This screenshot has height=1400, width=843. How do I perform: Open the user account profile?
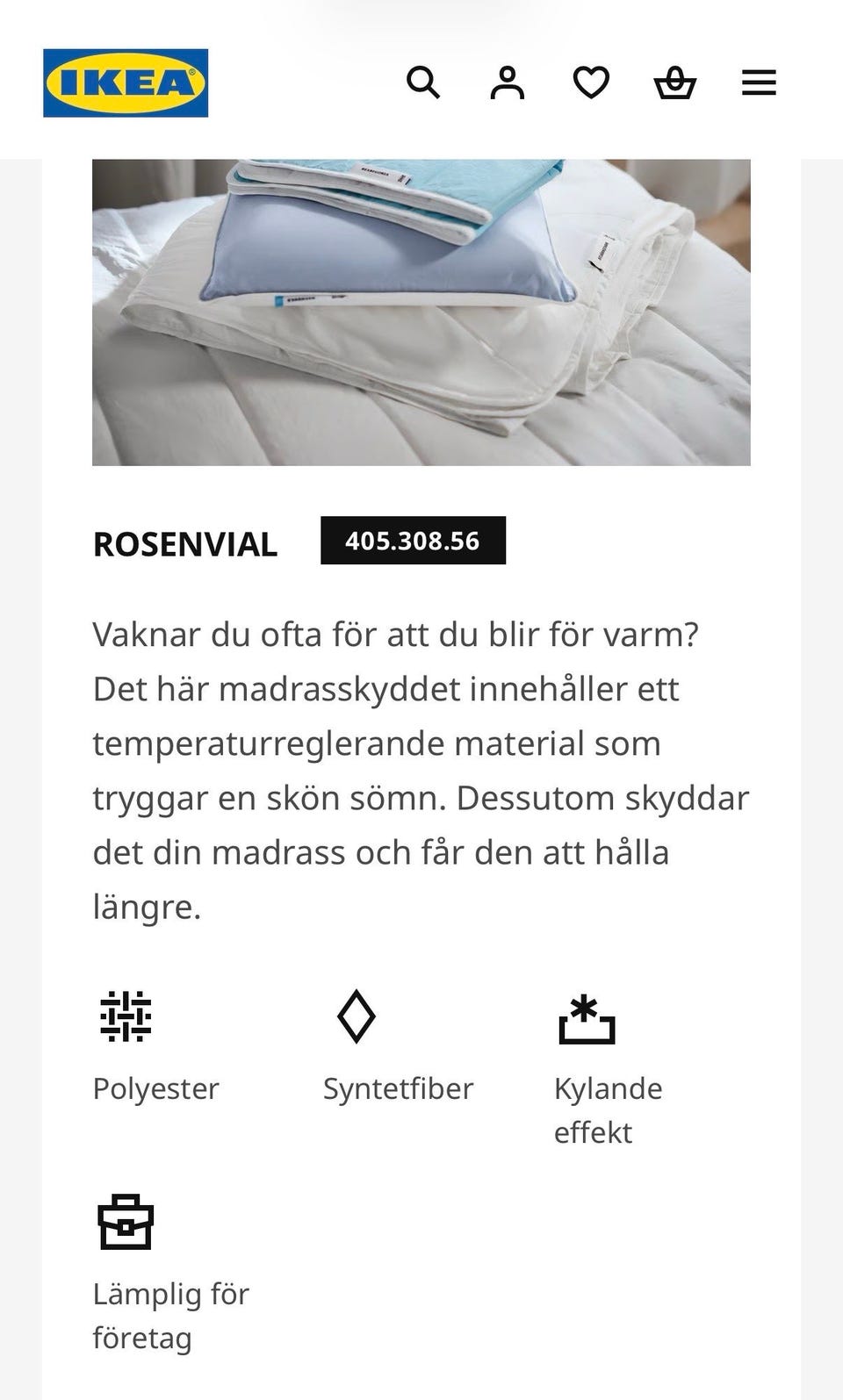point(507,83)
